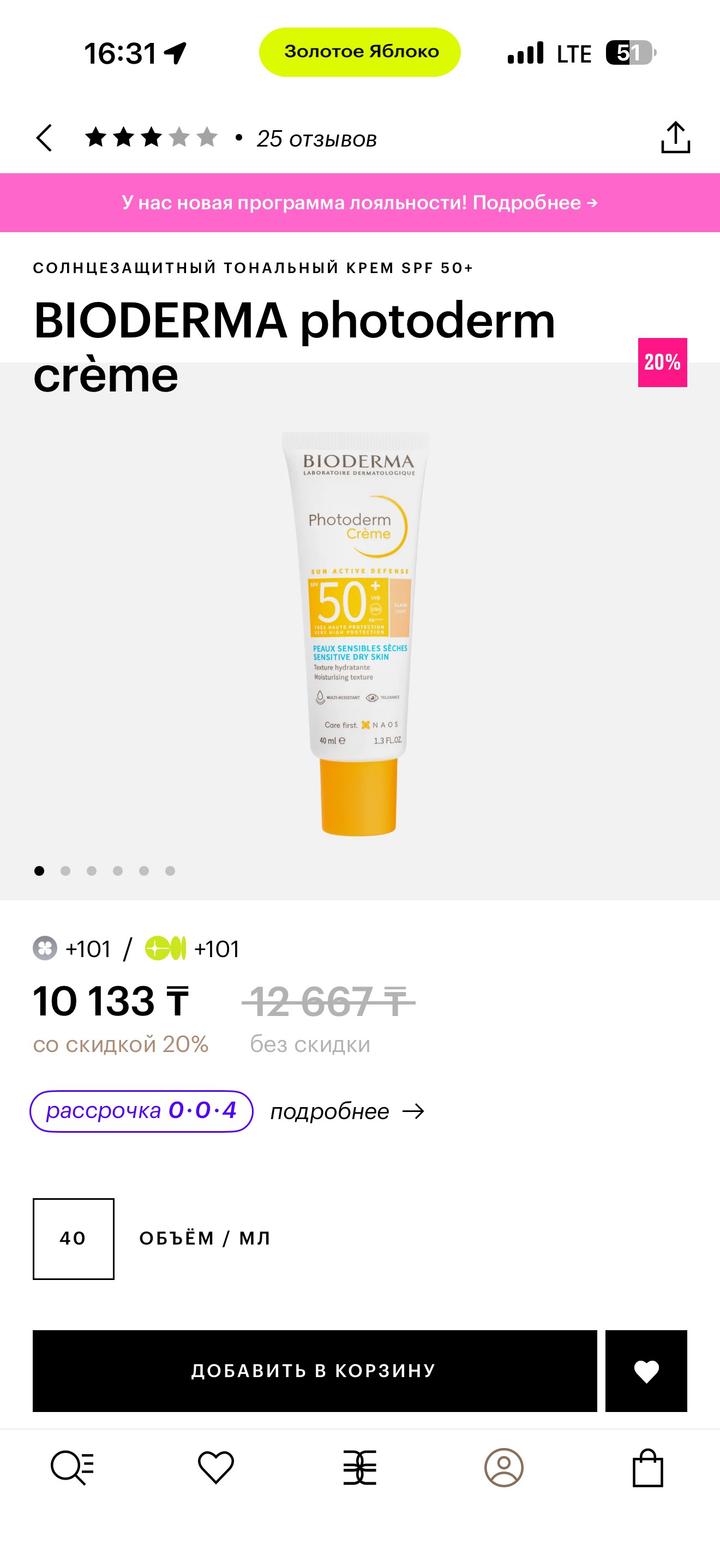The width and height of the screenshot is (720, 1564).
Task: Go back using the arrow
Action: [44, 138]
